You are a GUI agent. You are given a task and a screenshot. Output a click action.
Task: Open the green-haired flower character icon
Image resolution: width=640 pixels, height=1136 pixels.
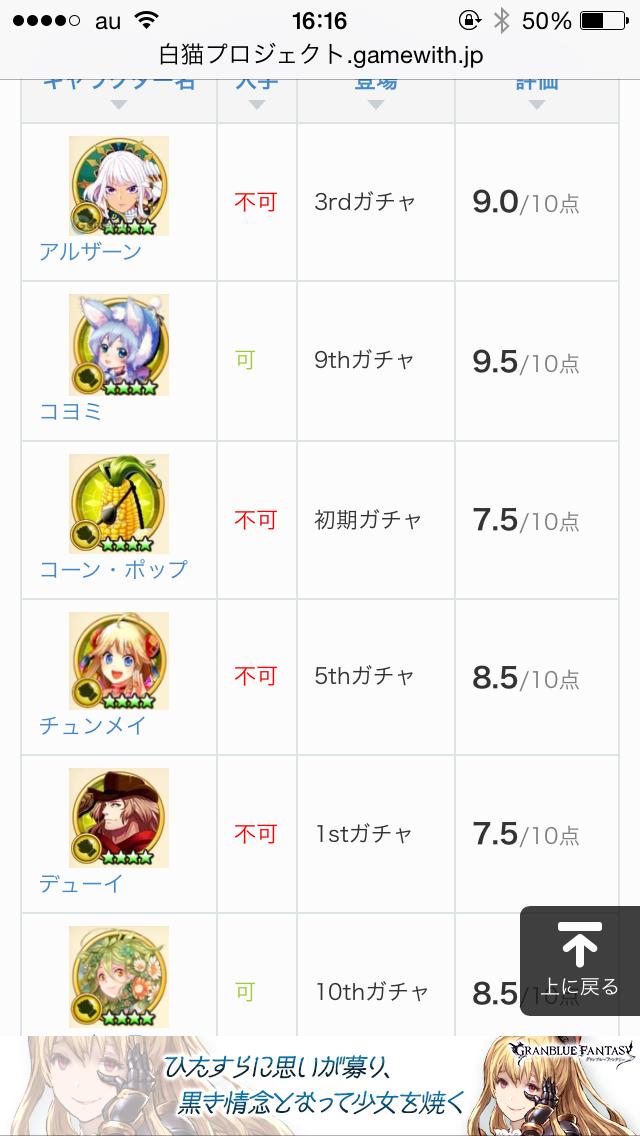click(x=118, y=975)
